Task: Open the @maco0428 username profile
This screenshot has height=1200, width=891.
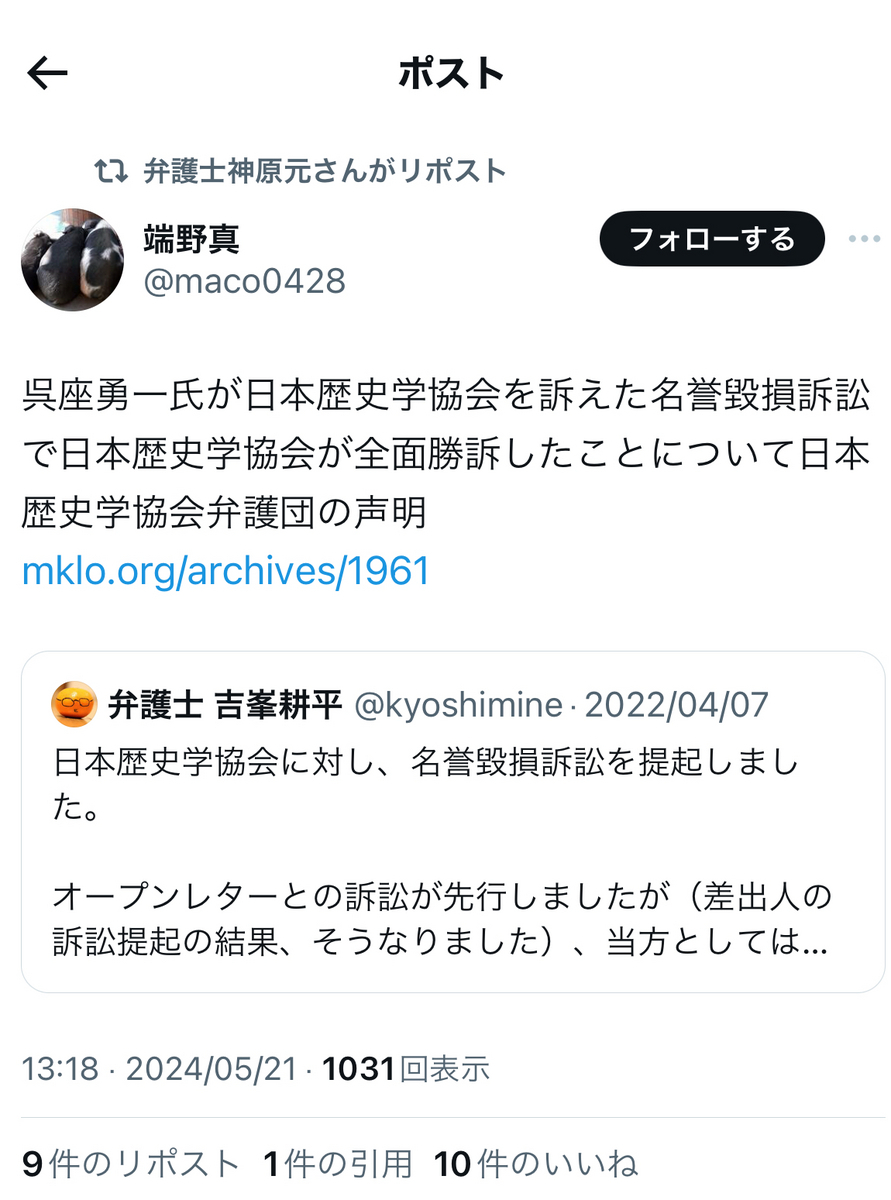Action: coord(245,281)
